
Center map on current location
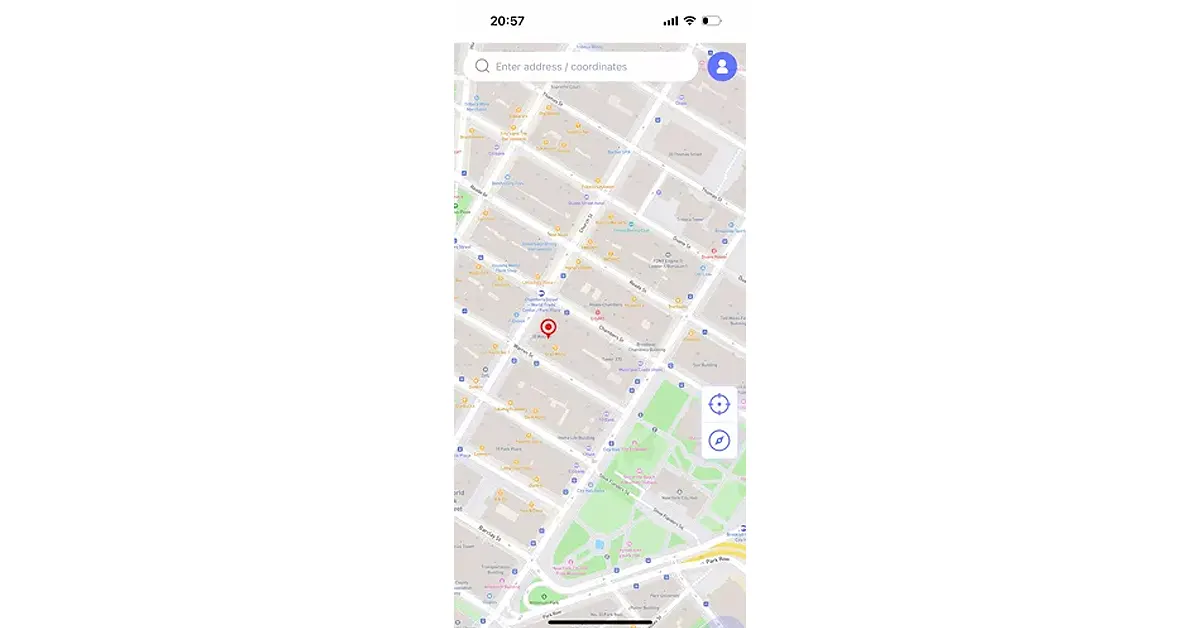coord(719,404)
